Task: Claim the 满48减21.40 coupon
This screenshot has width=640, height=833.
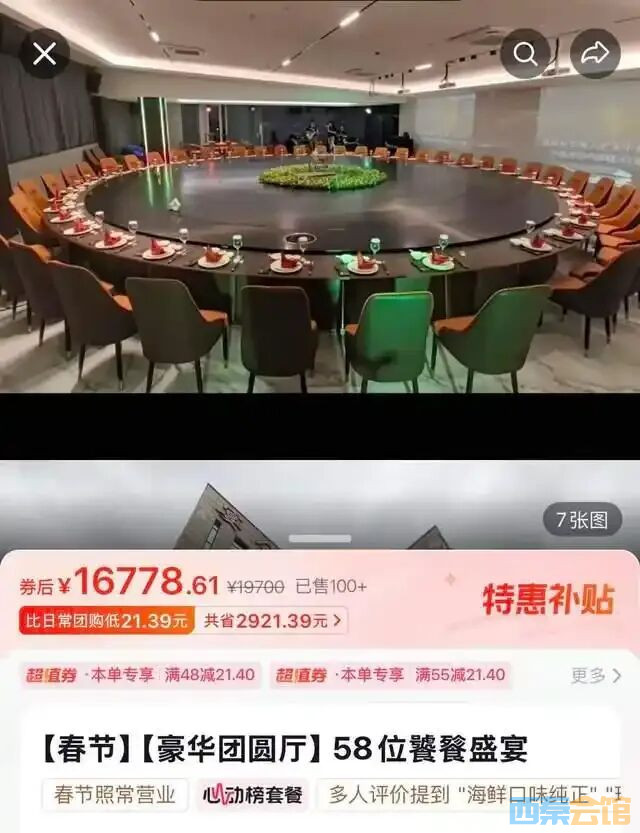Action: (x=140, y=675)
